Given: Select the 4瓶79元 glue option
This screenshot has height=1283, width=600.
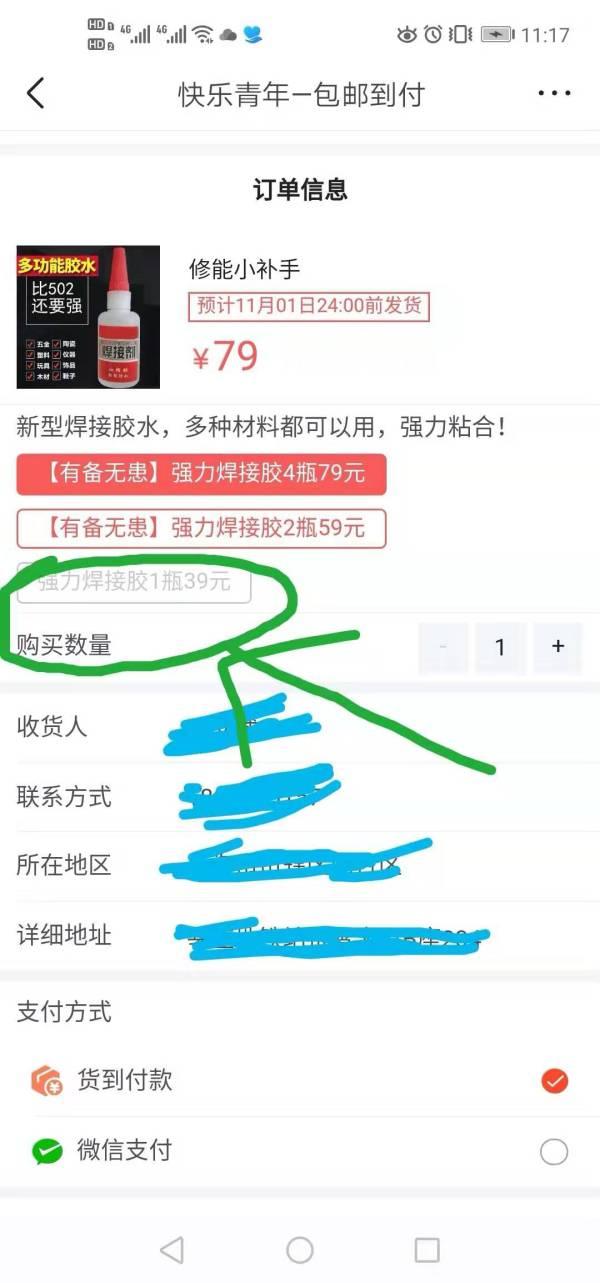Looking at the screenshot, I should [201, 473].
